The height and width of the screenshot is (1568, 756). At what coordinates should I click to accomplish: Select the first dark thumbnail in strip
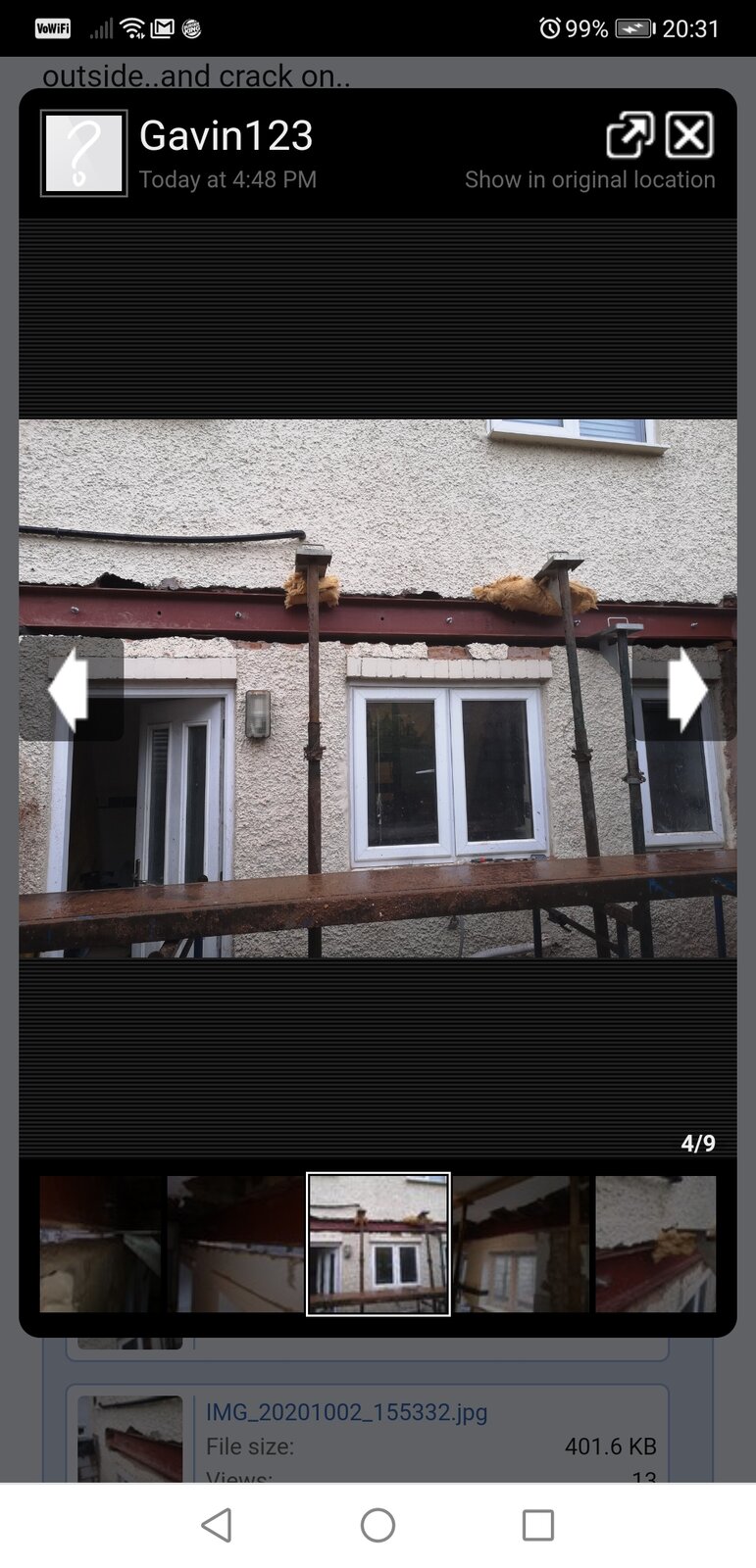(x=101, y=1244)
